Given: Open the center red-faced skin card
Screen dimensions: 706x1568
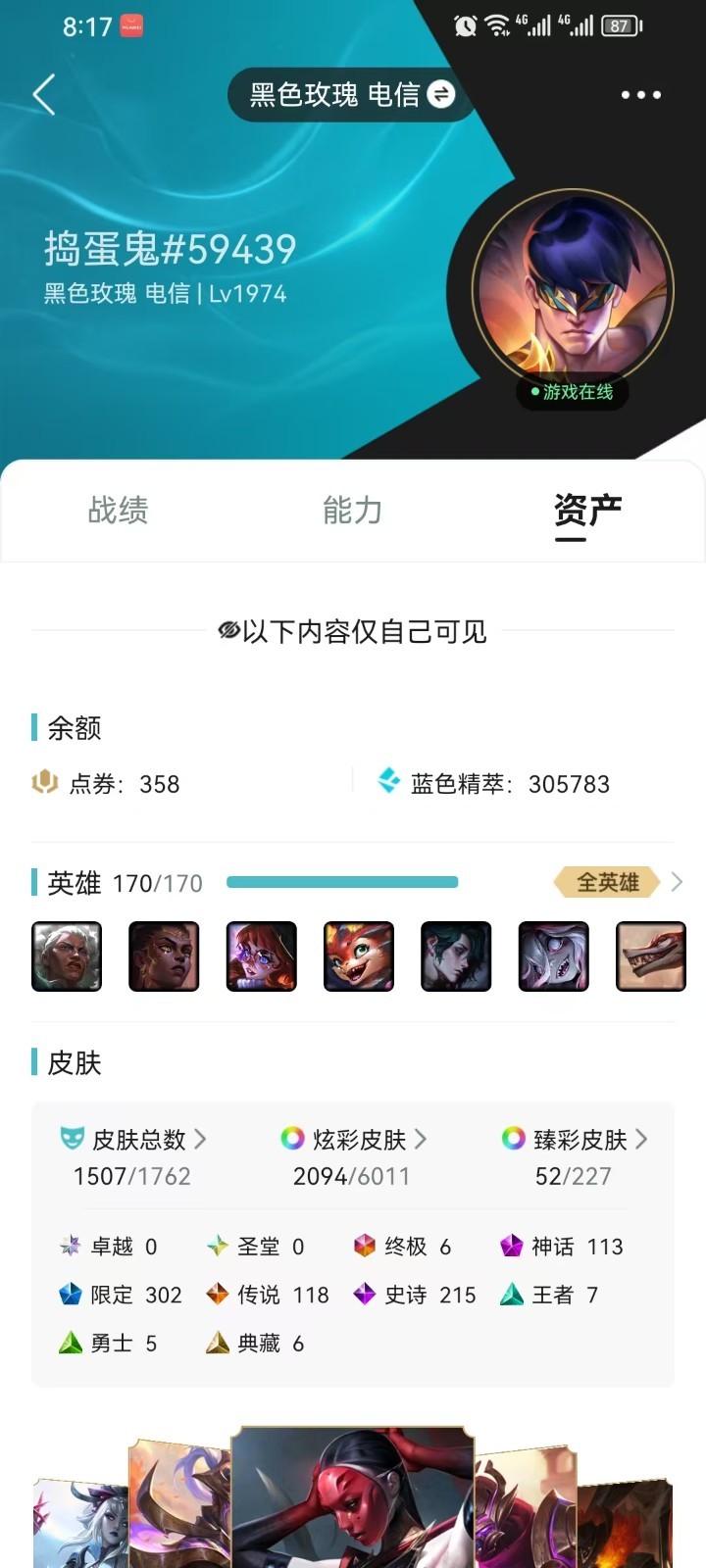Looking at the screenshot, I should [353, 1497].
